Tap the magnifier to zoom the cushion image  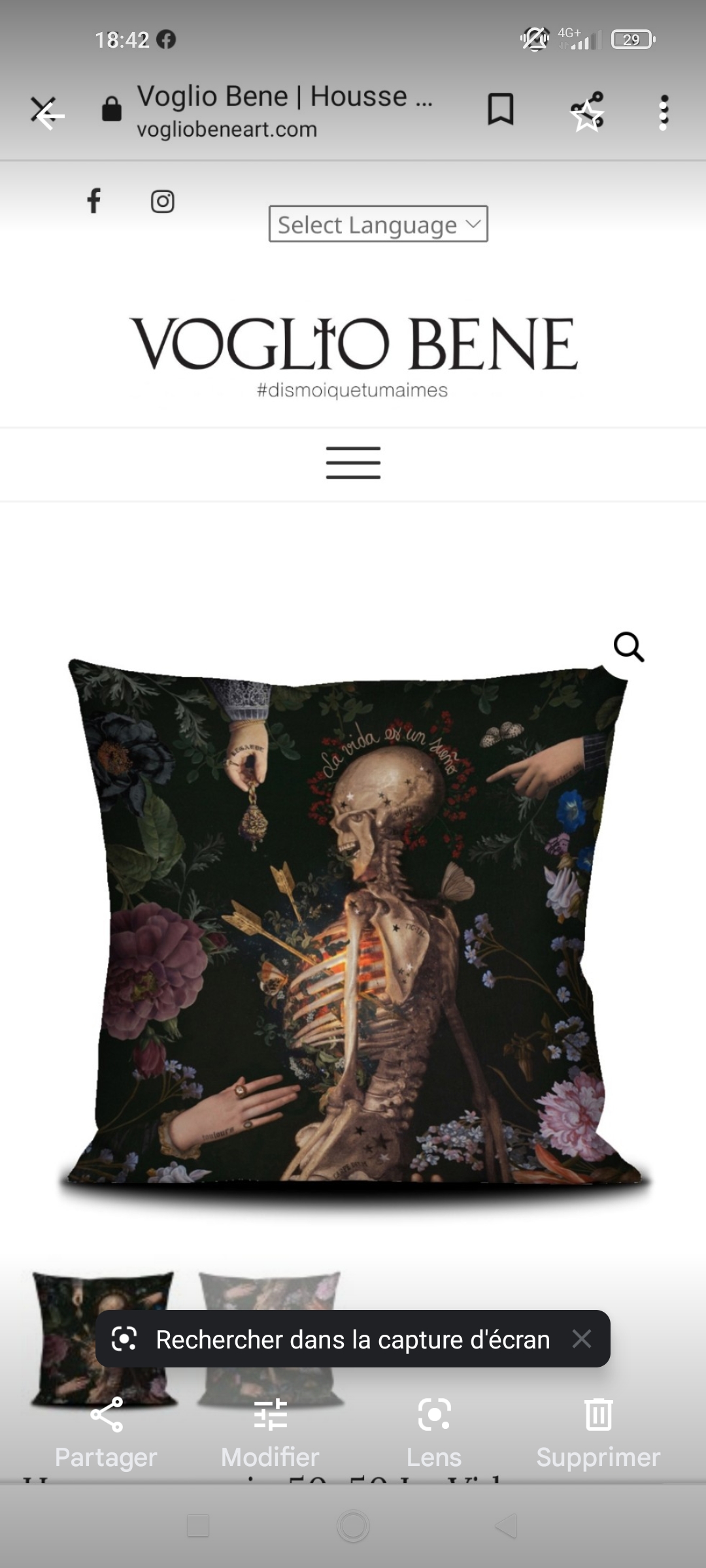point(629,647)
